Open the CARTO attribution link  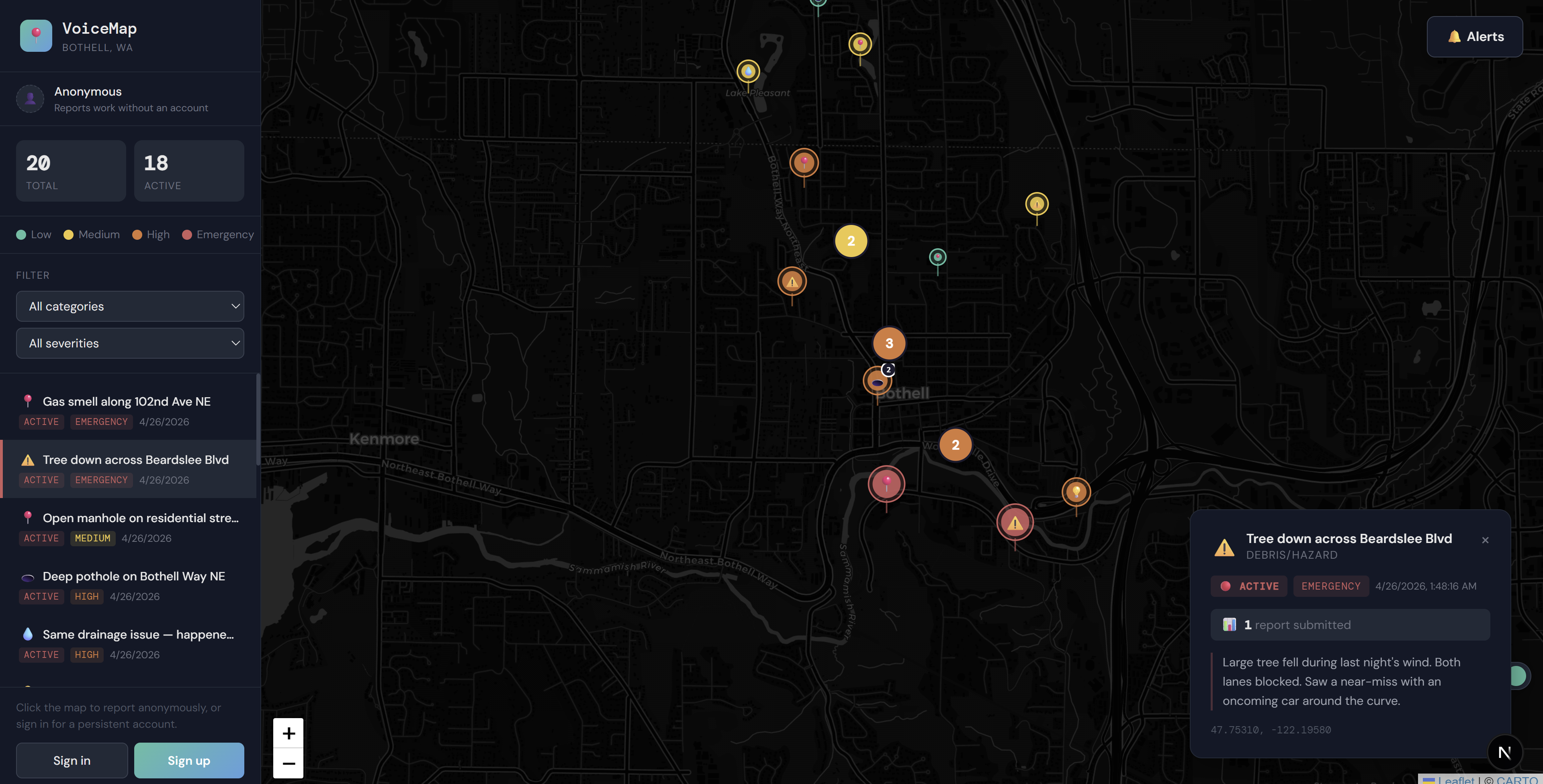[x=1517, y=779]
